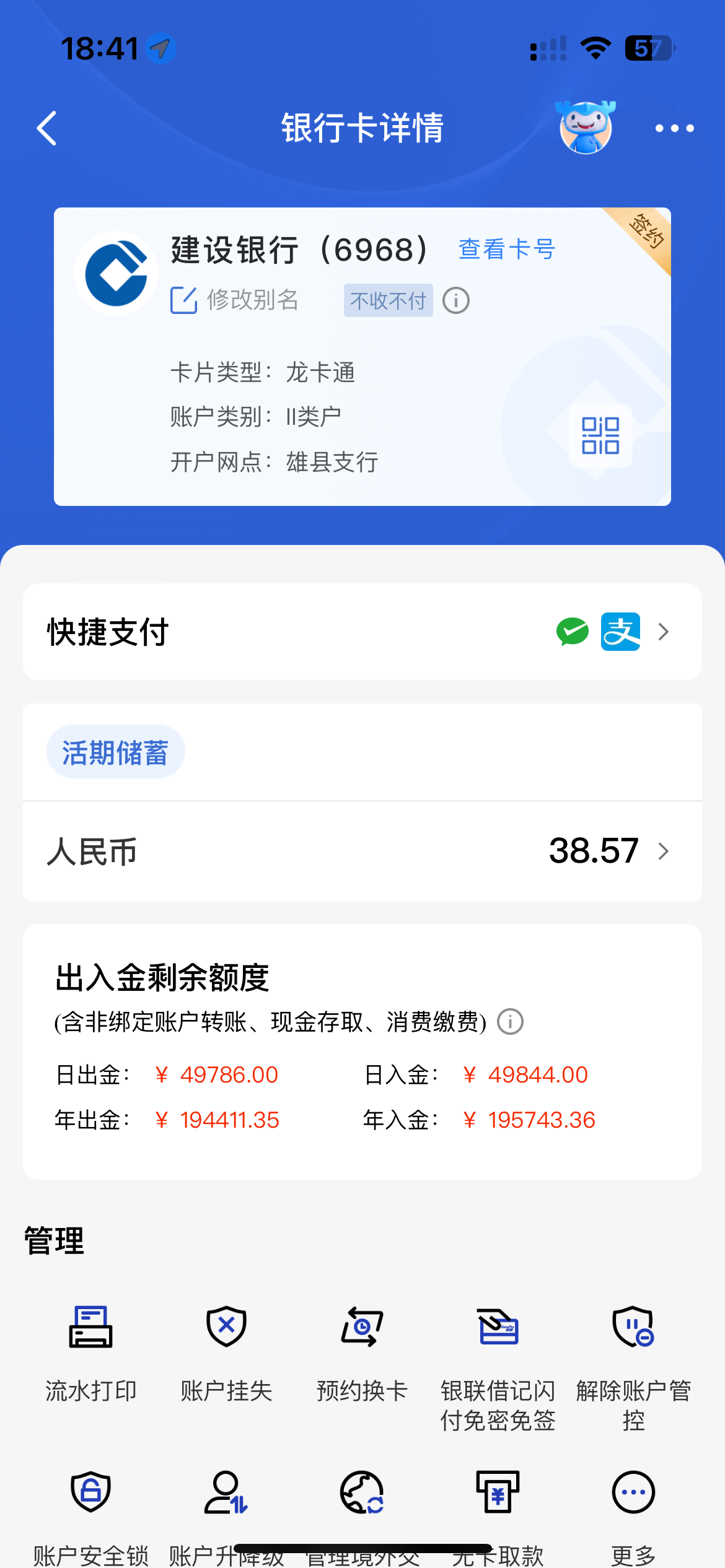Go back from bank card details
Screen dimensions: 725x1568
coord(47,128)
